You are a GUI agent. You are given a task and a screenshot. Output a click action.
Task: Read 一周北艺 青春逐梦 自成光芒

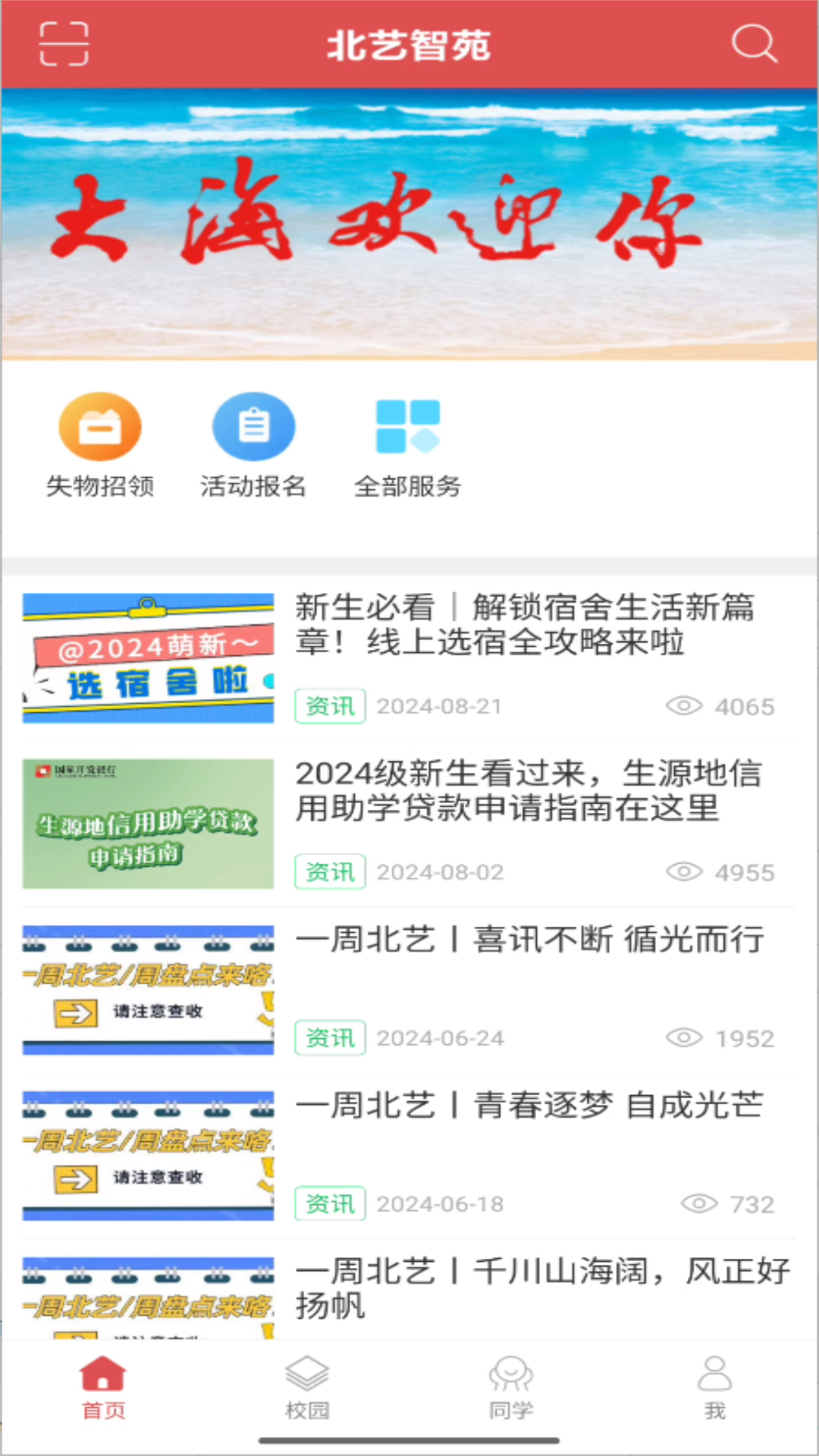pyautogui.click(x=529, y=1106)
